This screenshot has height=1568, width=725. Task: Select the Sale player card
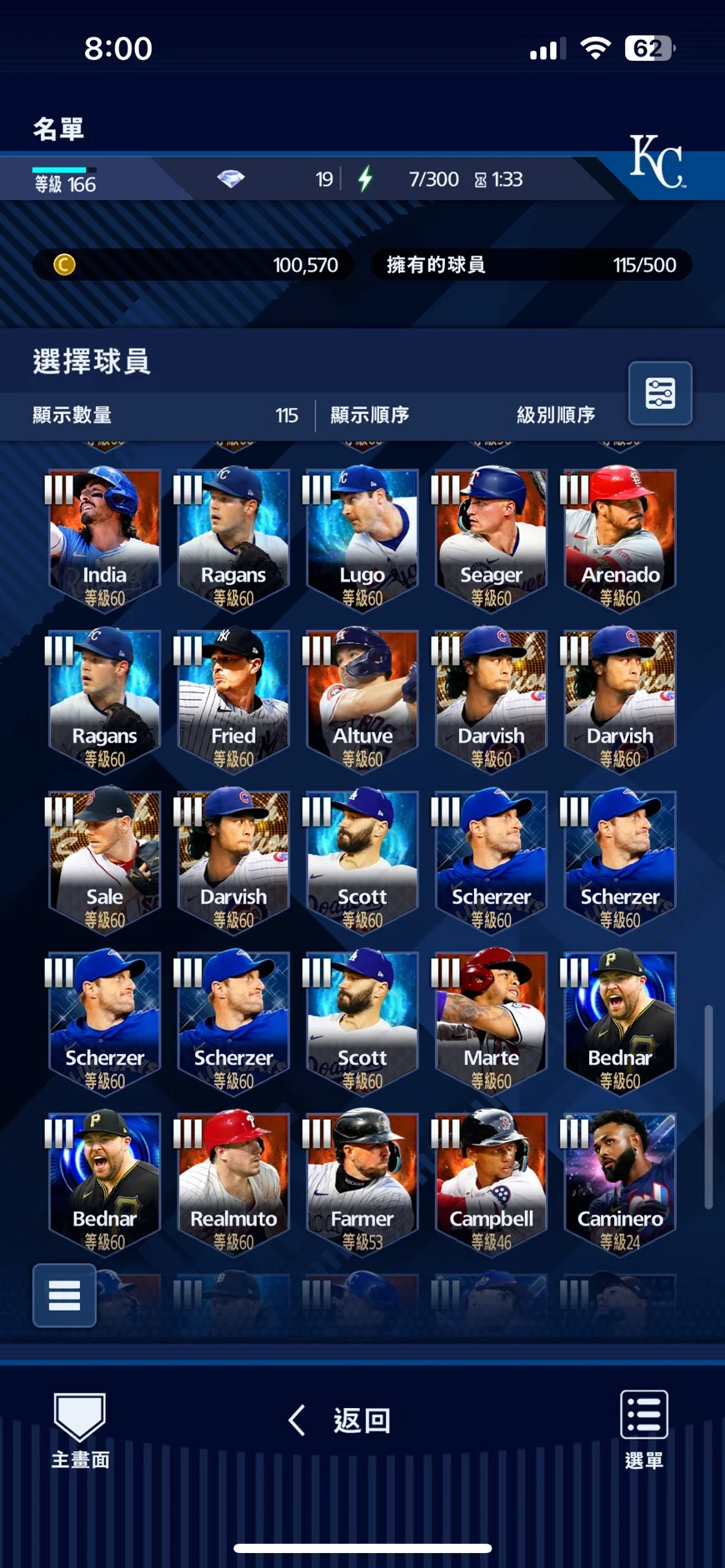click(104, 861)
